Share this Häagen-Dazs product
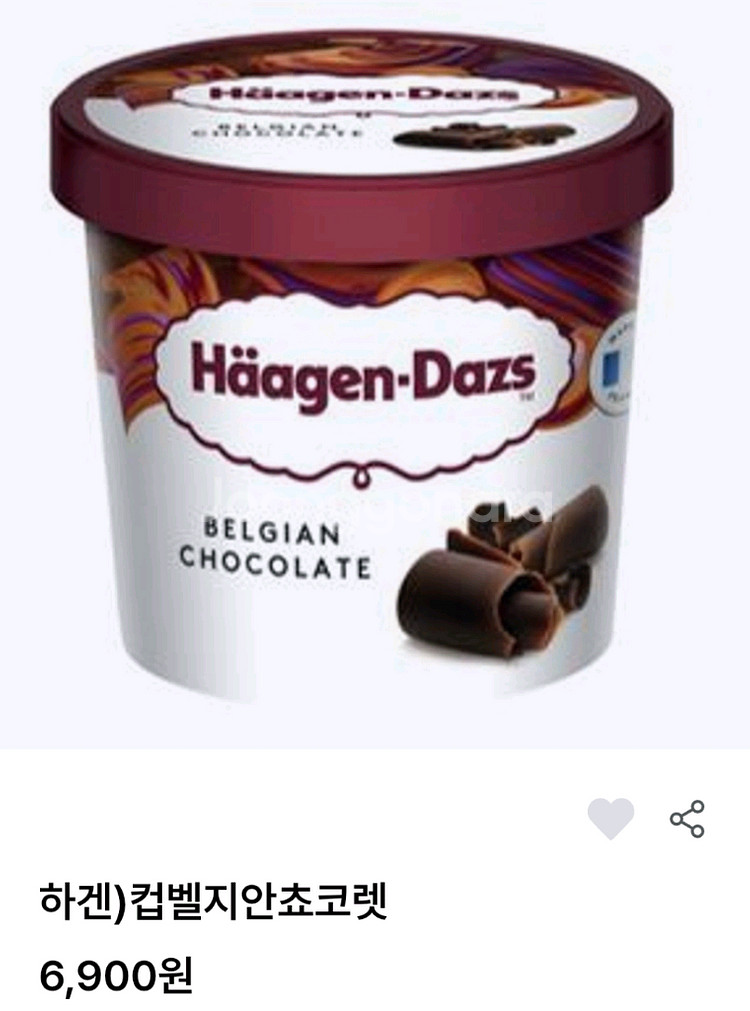Screen dimensions: 750x1011 [687, 819]
